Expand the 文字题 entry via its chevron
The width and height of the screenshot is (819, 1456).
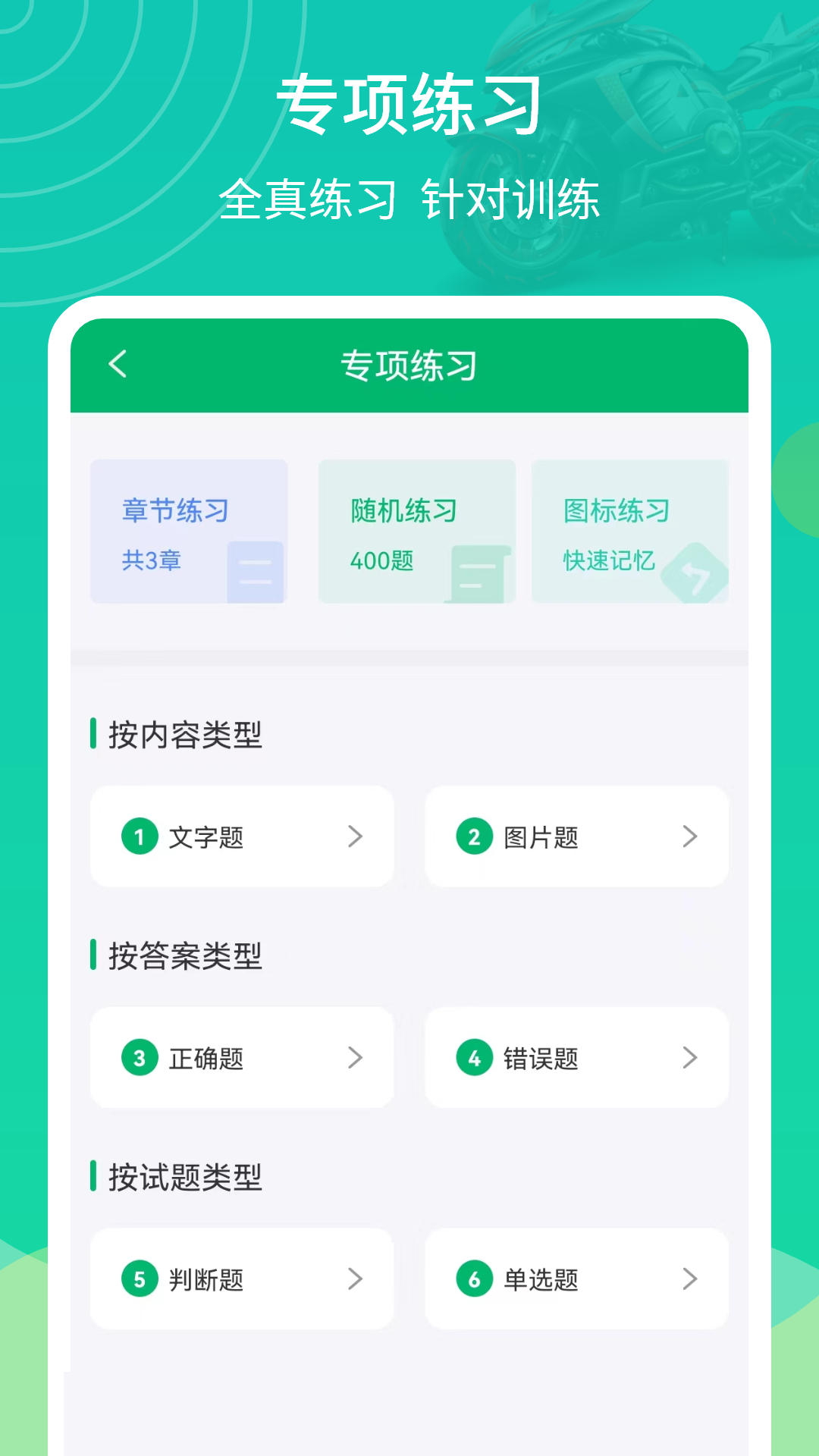pos(355,837)
